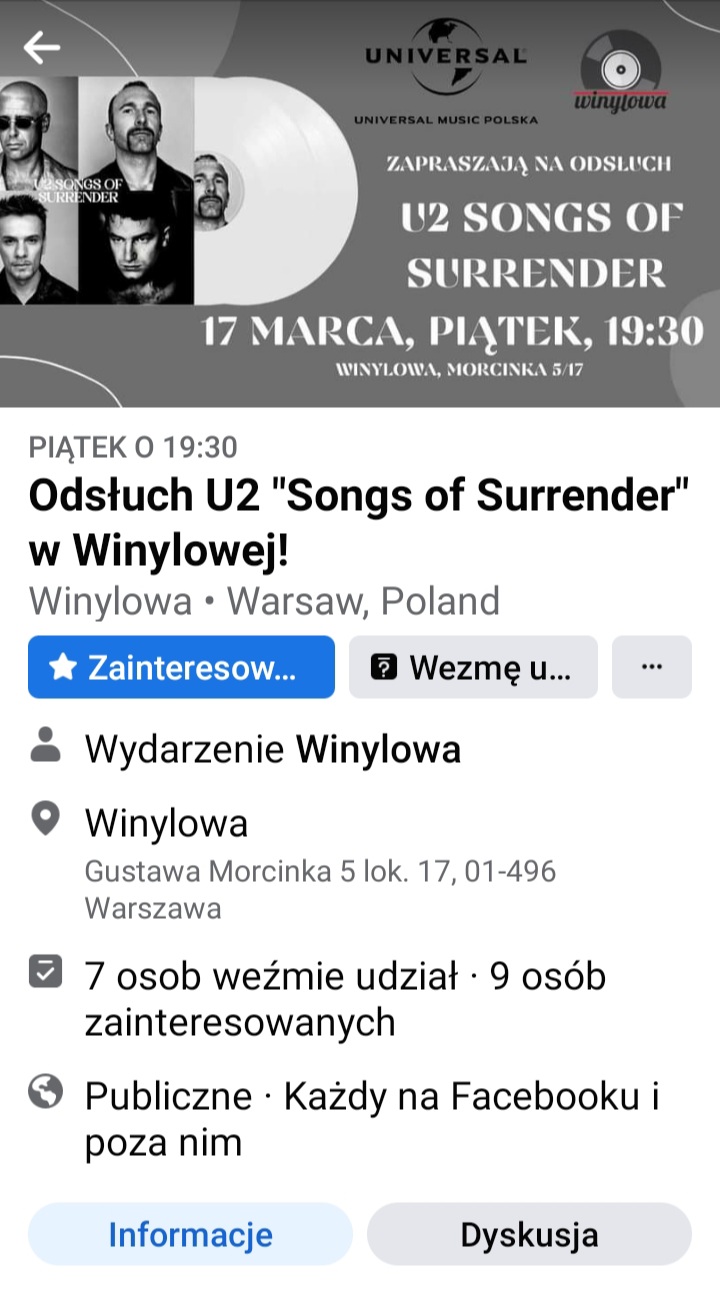This screenshot has width=720, height=1289.
Task: Switch to the Dyskusja tab
Action: coord(529,1234)
